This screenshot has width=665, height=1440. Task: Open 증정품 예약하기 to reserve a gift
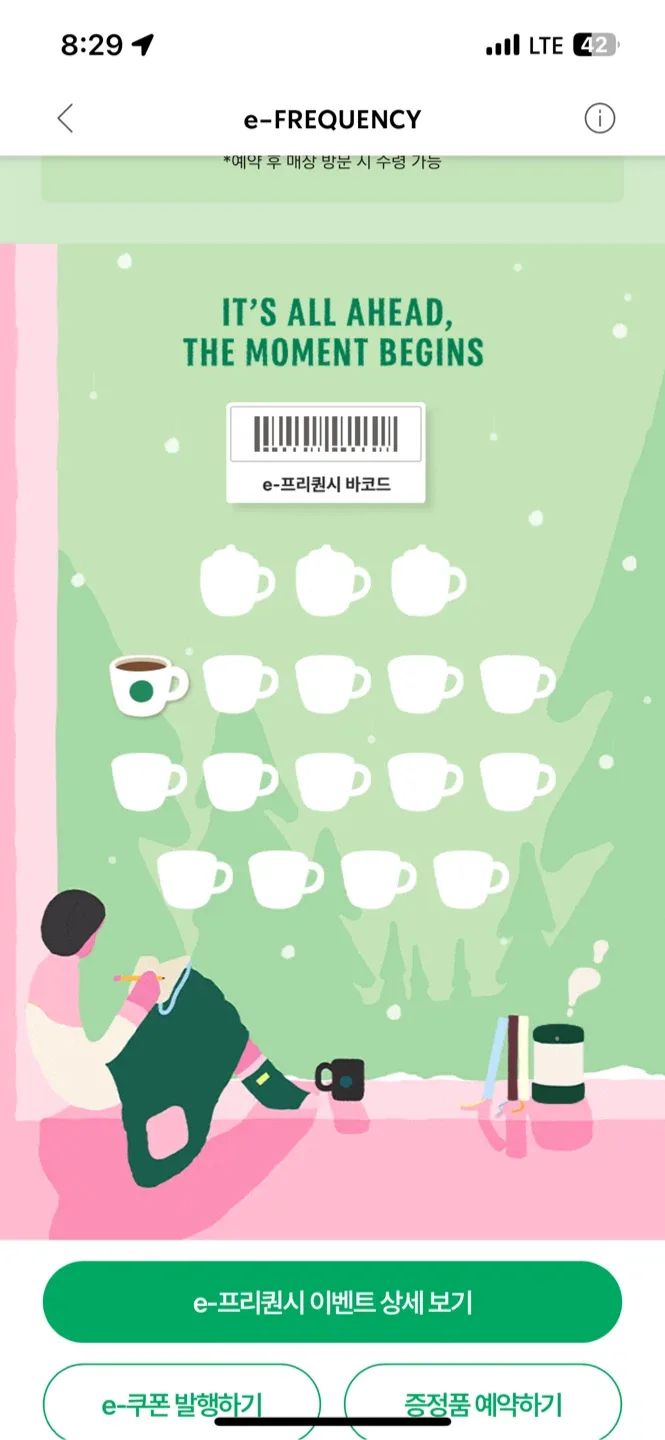coord(483,1402)
